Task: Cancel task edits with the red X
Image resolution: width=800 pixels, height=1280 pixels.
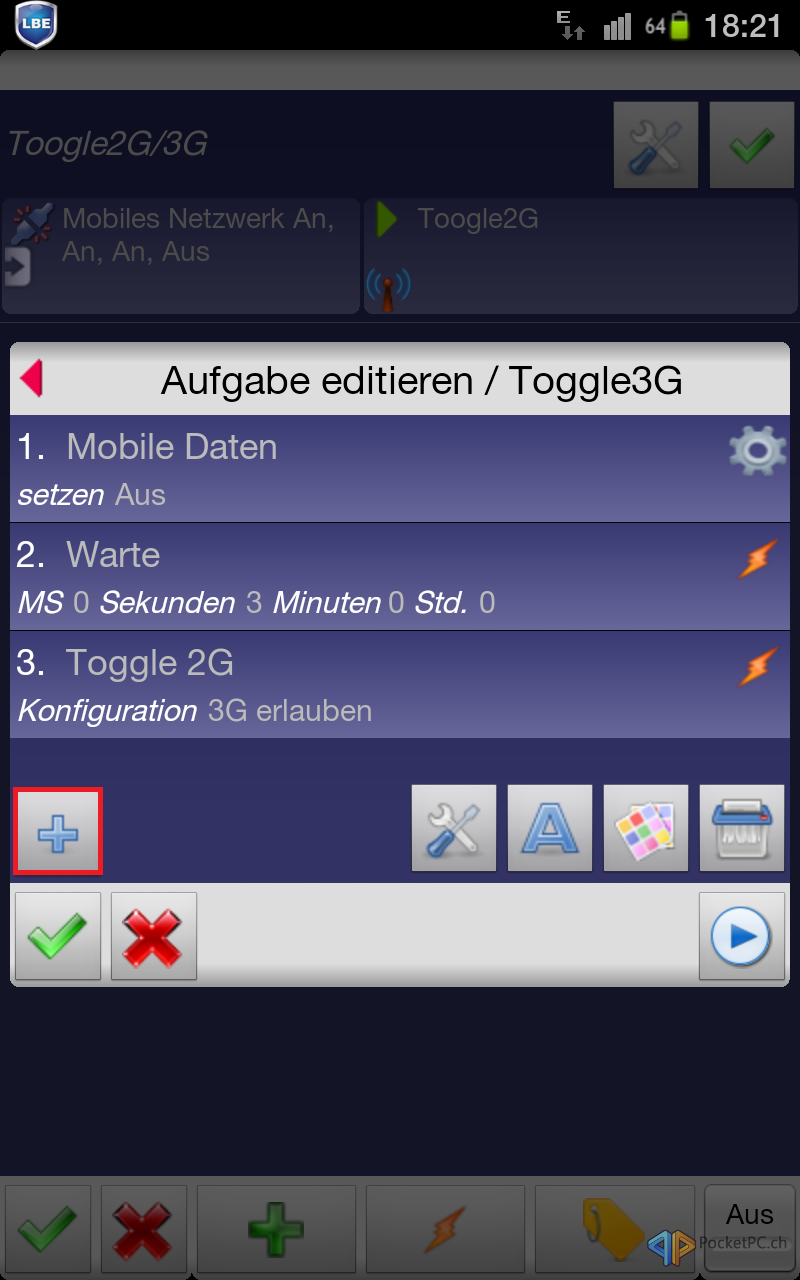Action: point(154,936)
